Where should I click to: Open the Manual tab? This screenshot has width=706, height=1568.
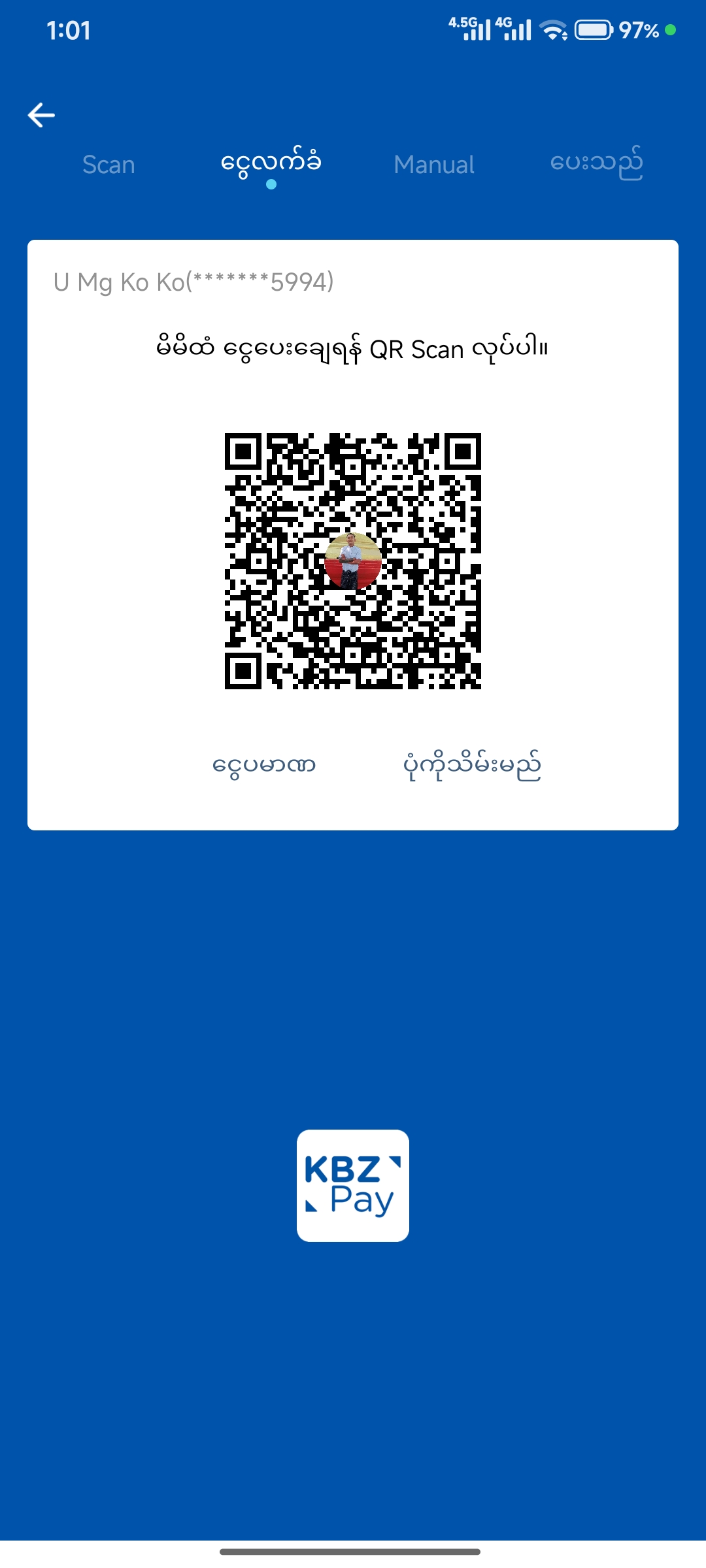[434, 165]
